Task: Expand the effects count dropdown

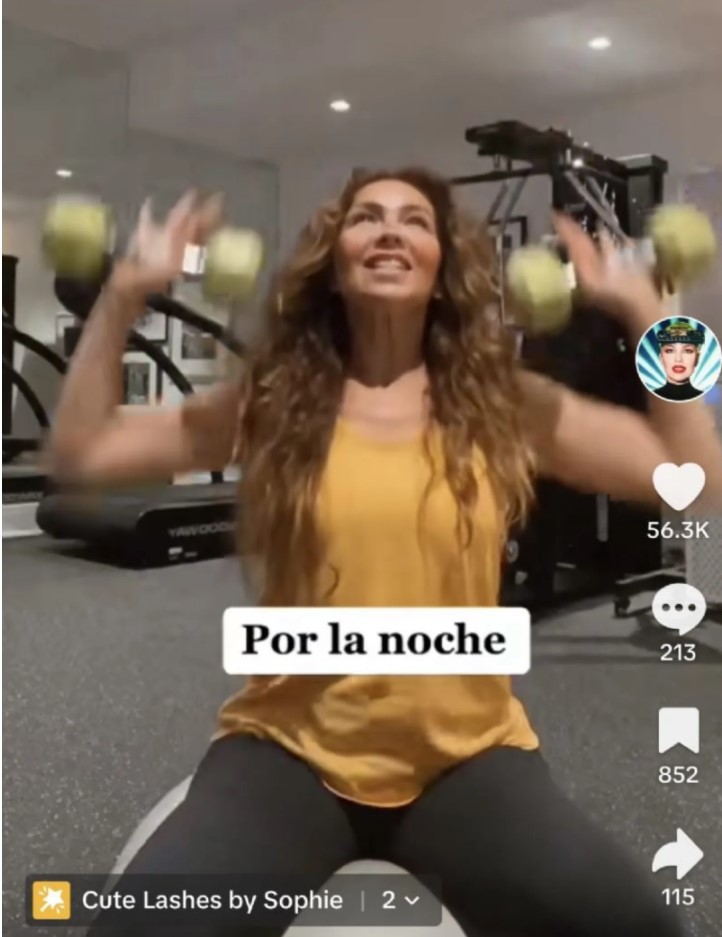Action: click(x=399, y=900)
